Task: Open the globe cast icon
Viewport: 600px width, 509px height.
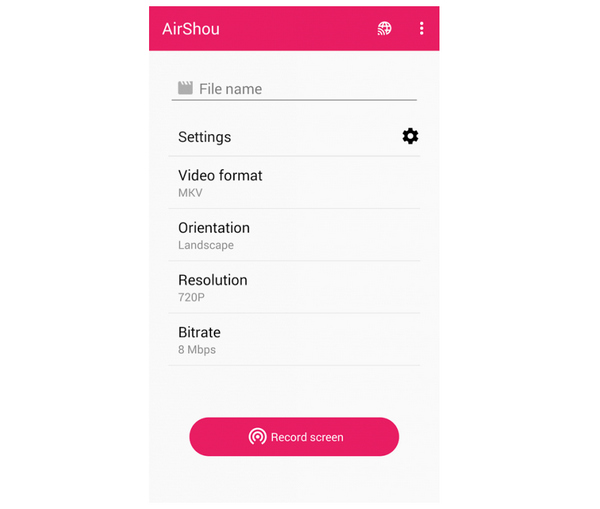Action: 384,29
